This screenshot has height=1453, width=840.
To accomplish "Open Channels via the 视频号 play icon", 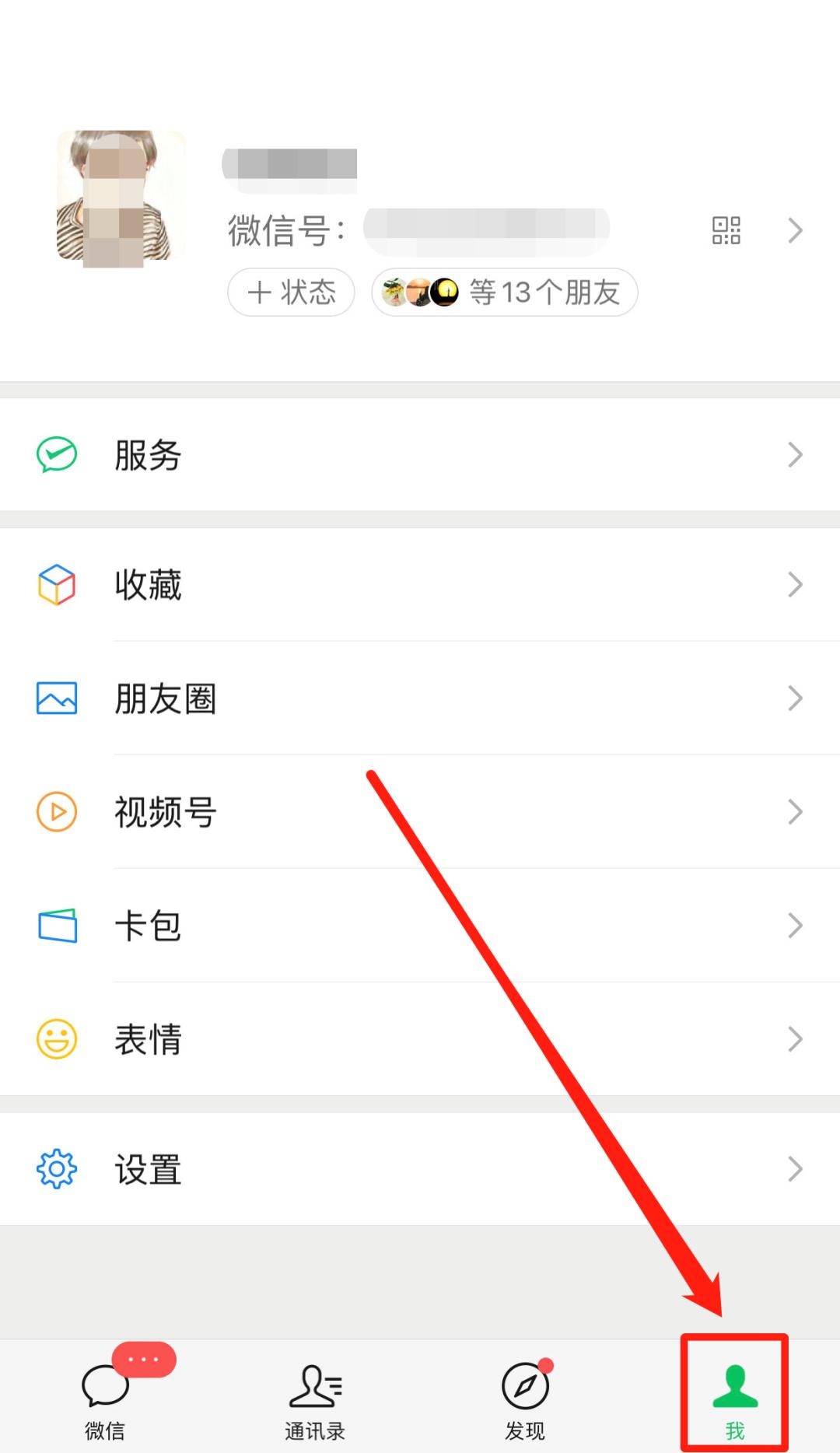I will pos(55,811).
